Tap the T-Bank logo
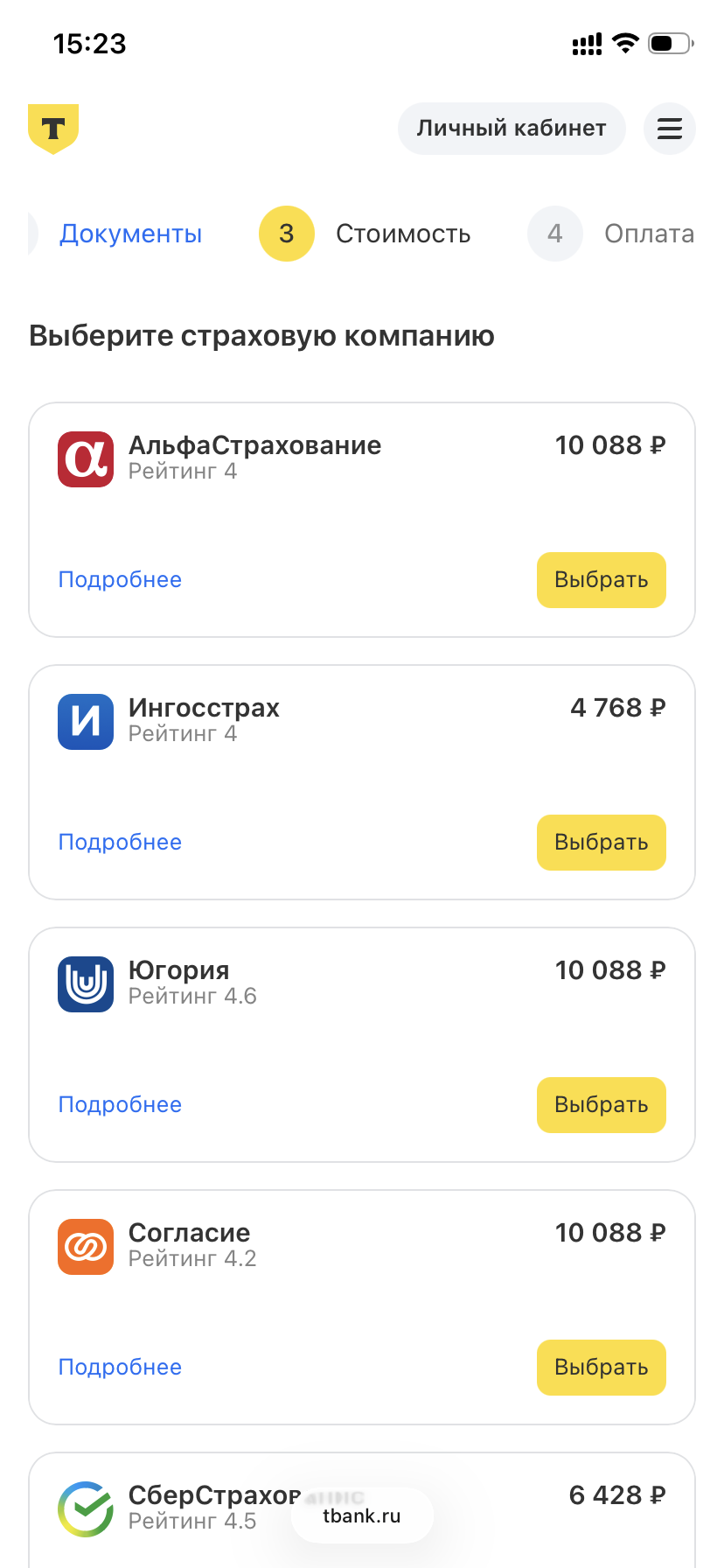 tap(53, 129)
